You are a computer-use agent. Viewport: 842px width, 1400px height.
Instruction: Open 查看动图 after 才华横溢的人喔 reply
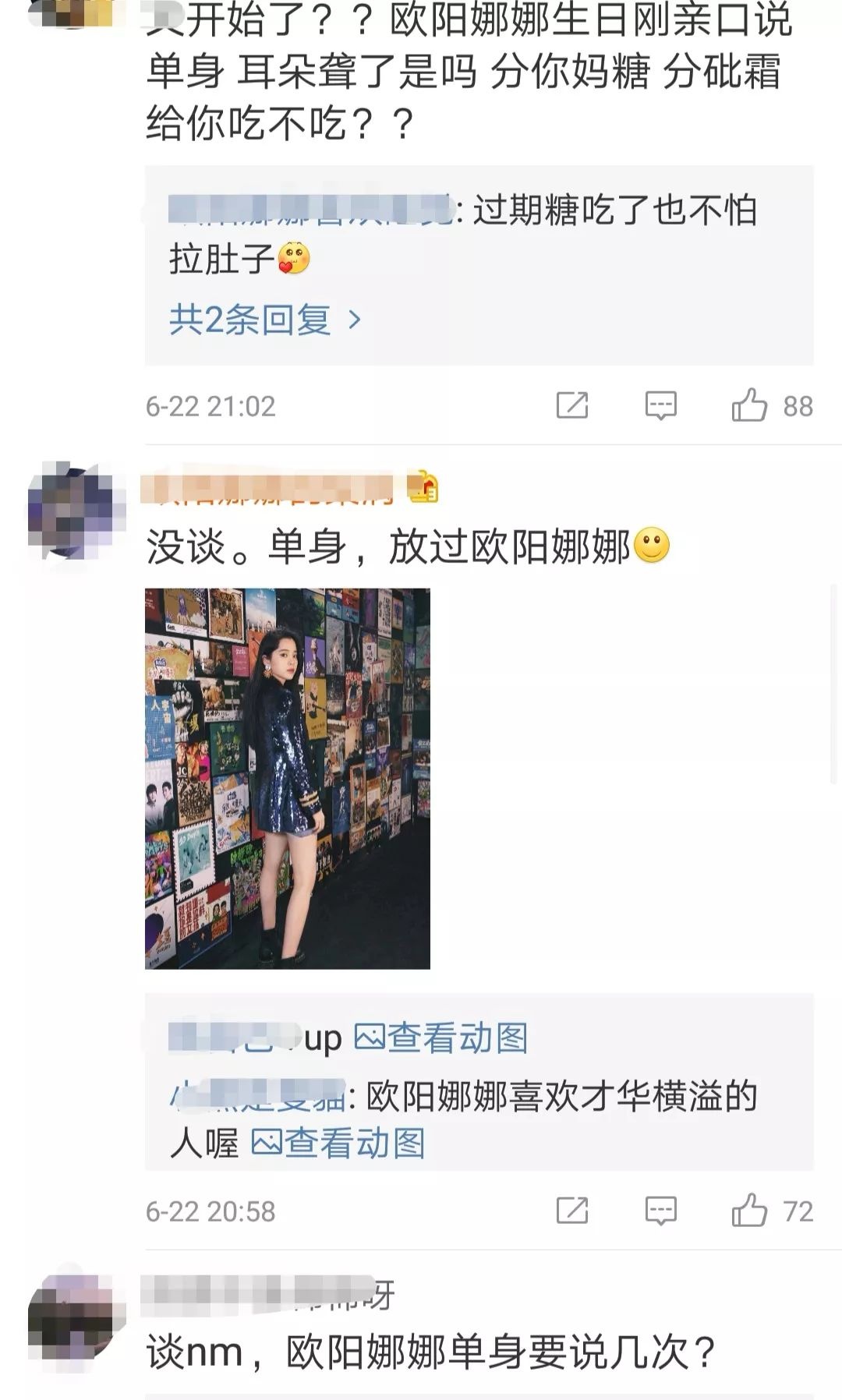tap(338, 1144)
